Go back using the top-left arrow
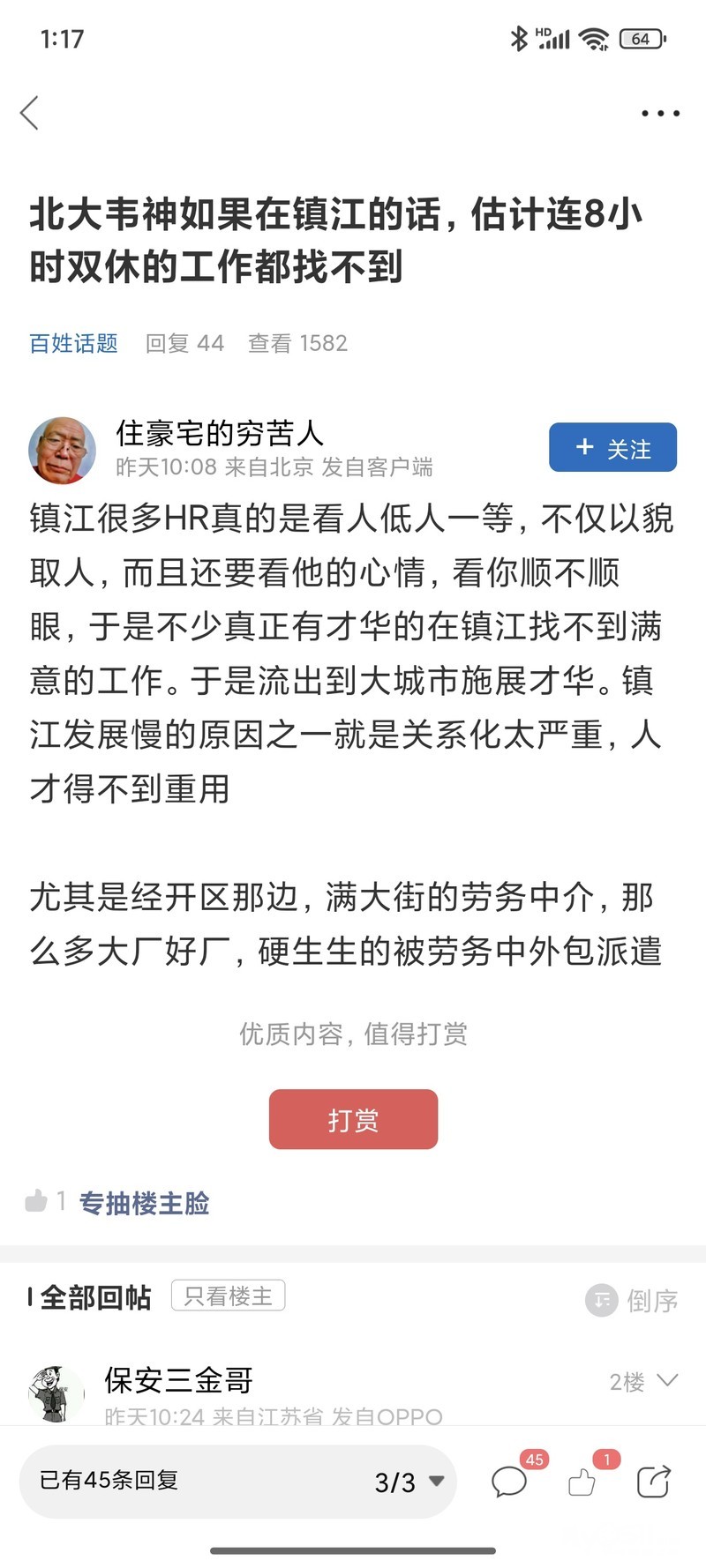706x1568 pixels. (x=30, y=113)
